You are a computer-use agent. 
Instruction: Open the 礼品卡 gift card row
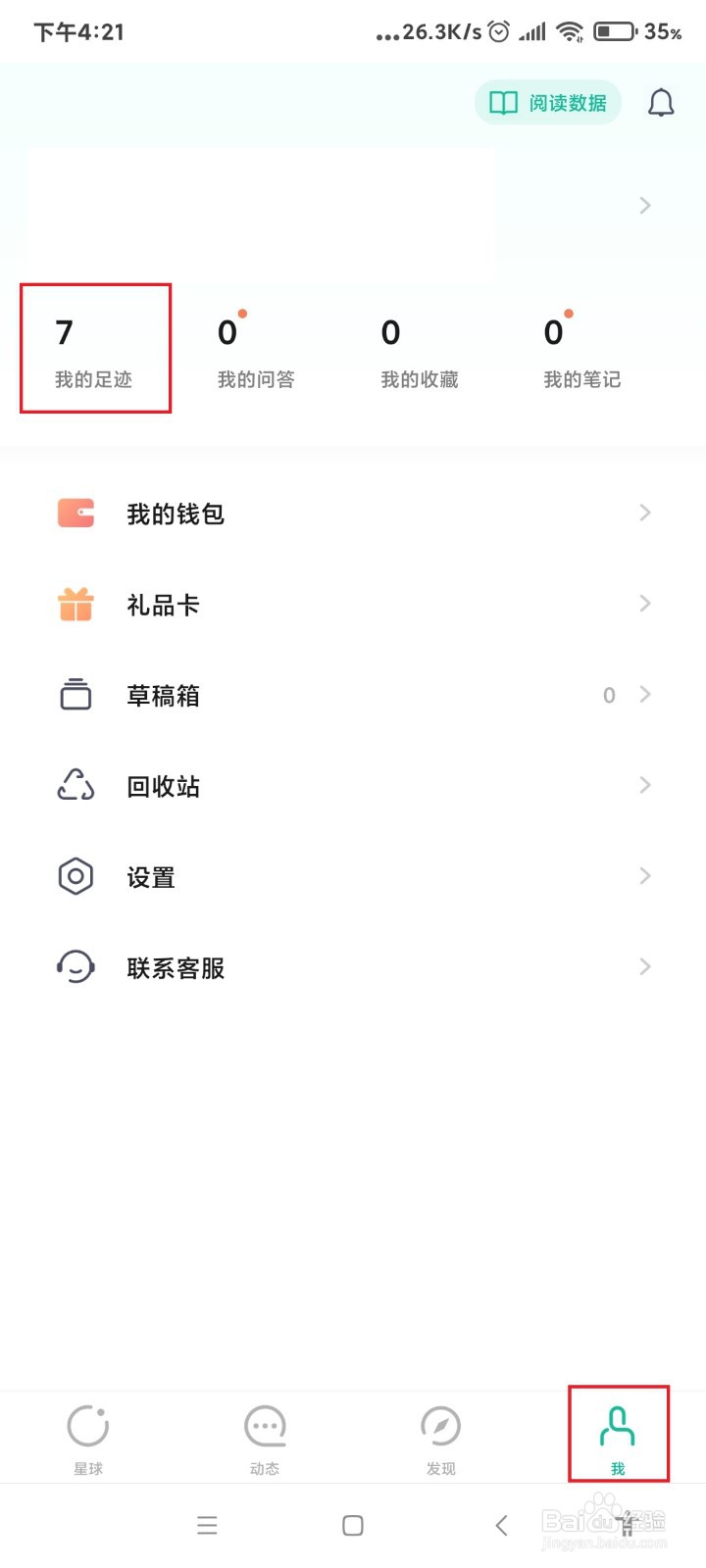coord(353,605)
